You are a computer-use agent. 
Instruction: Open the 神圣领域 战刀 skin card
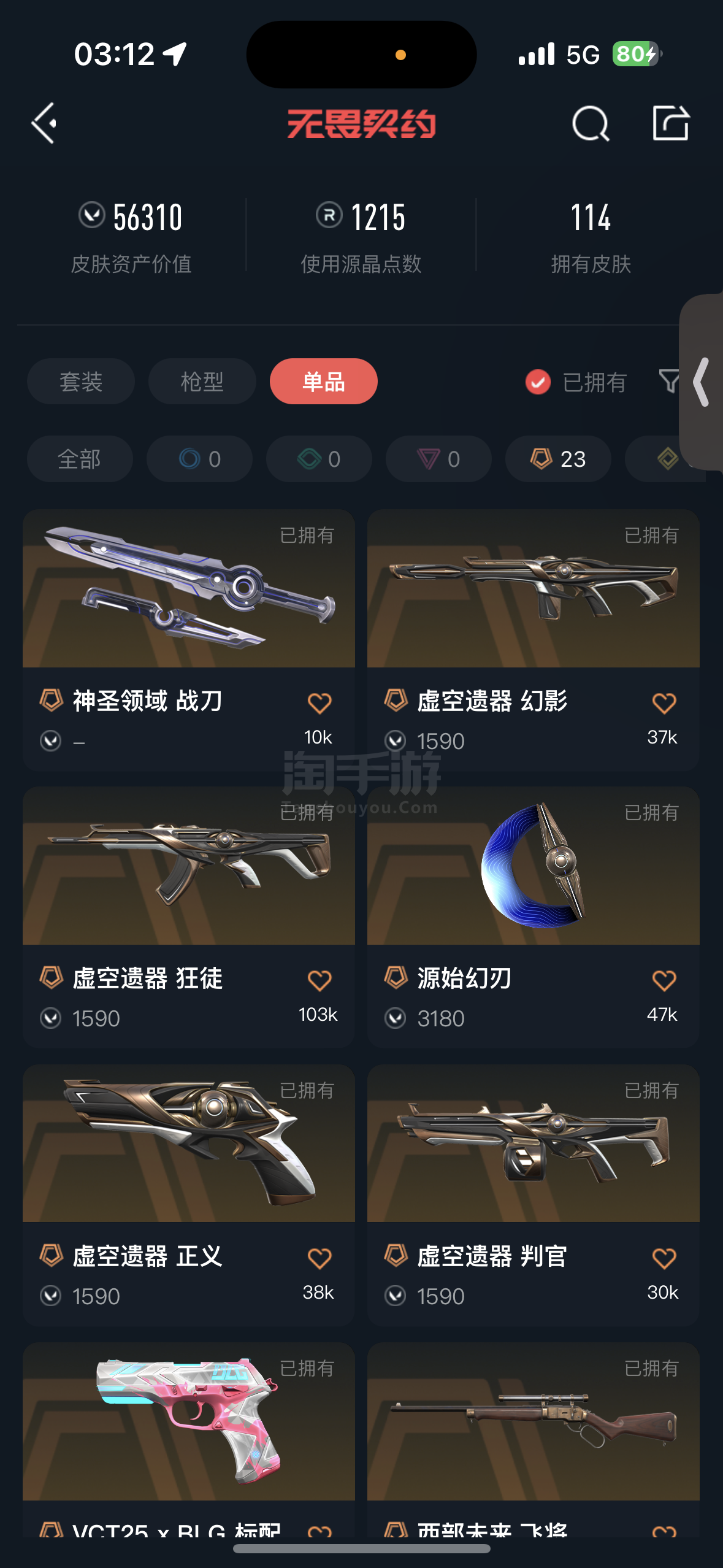click(x=189, y=640)
